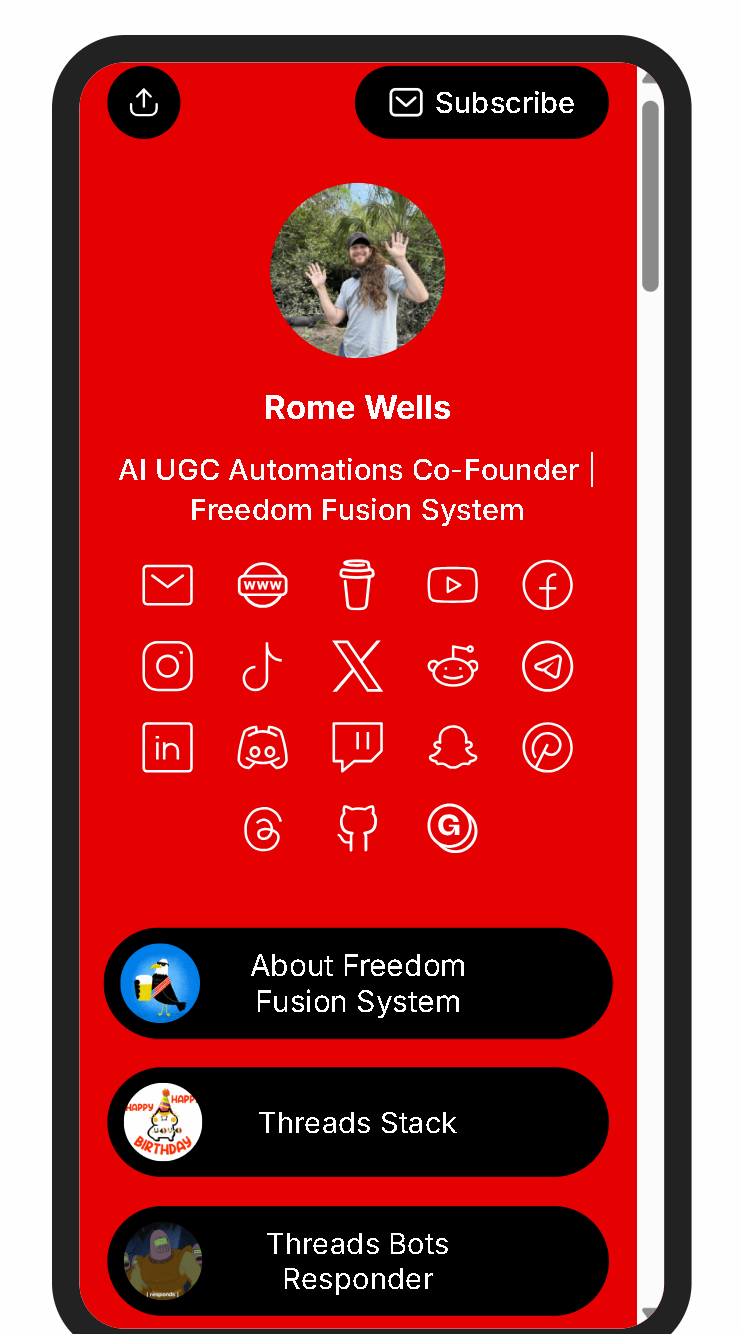Open the YouTube channel icon

(452, 585)
